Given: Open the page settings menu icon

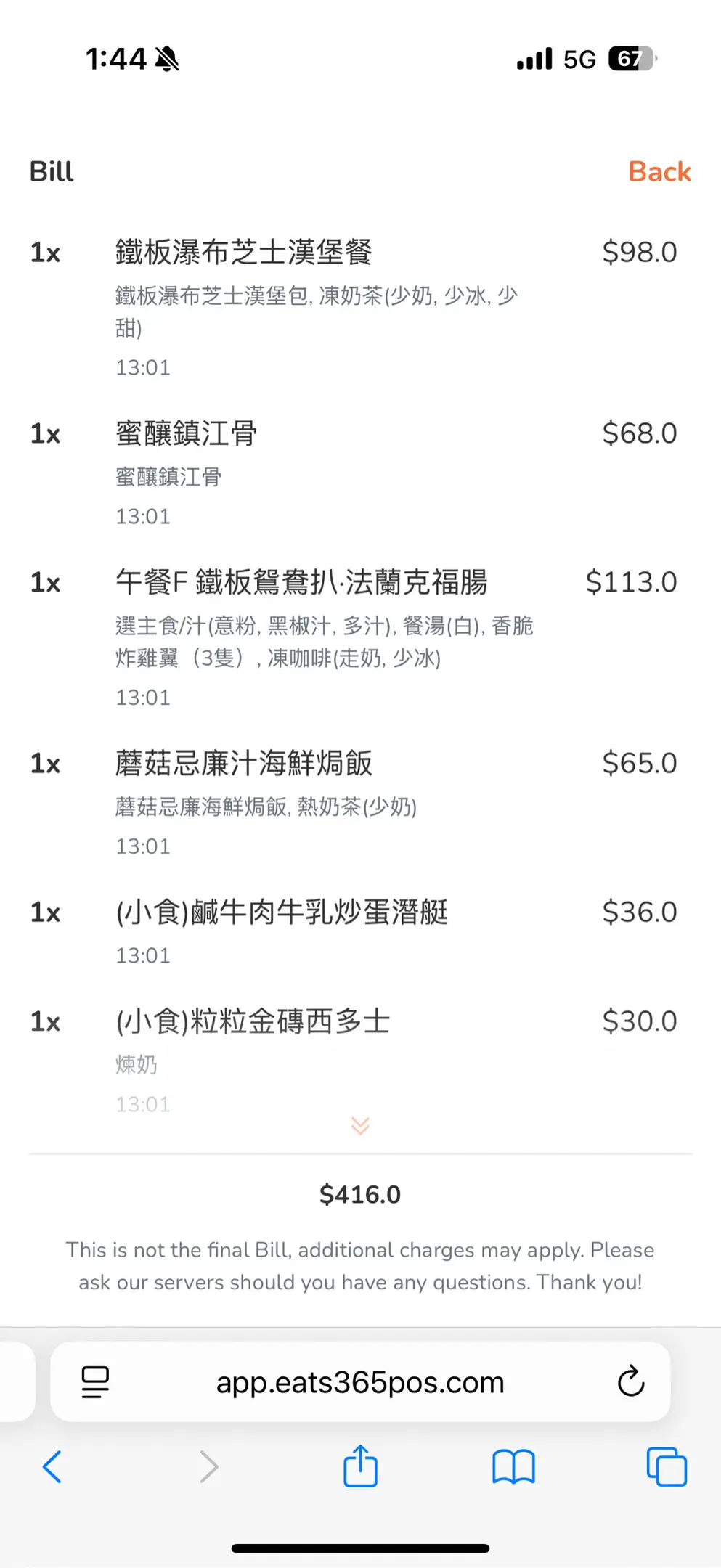Looking at the screenshot, I should [x=95, y=1382].
